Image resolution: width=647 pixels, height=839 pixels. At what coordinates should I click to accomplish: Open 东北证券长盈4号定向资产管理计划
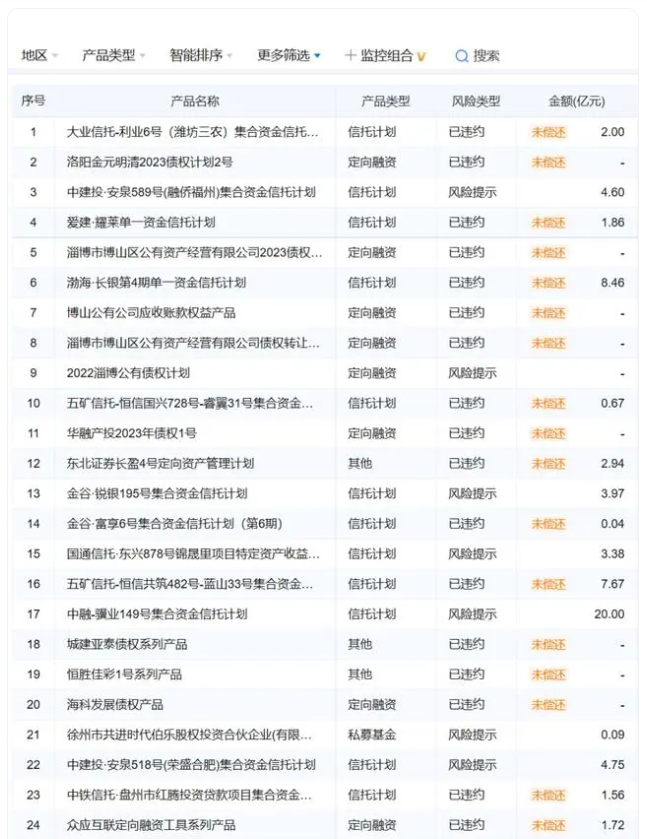(x=160, y=464)
